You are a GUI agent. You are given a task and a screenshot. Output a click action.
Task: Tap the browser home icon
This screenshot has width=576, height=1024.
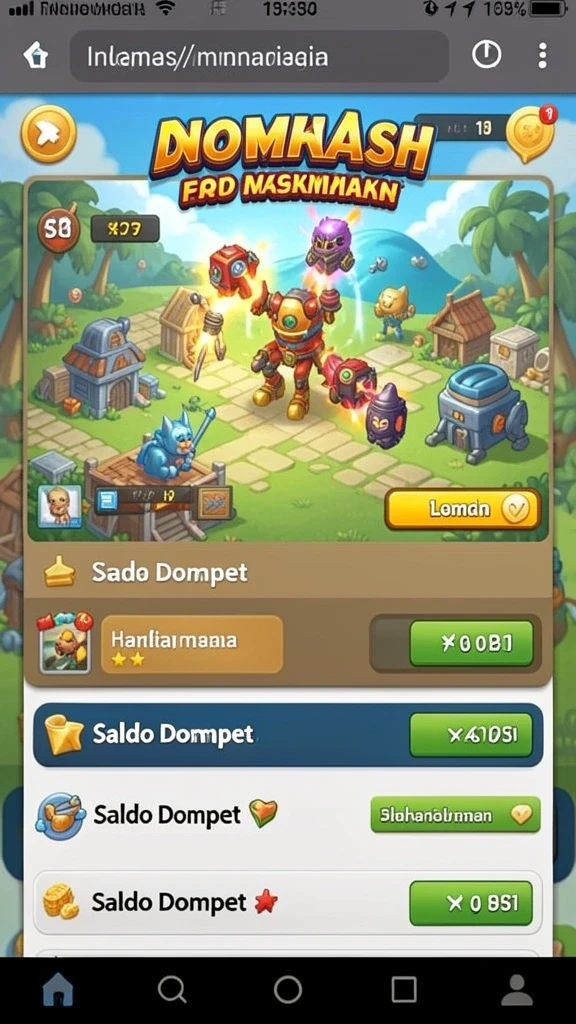click(x=36, y=56)
